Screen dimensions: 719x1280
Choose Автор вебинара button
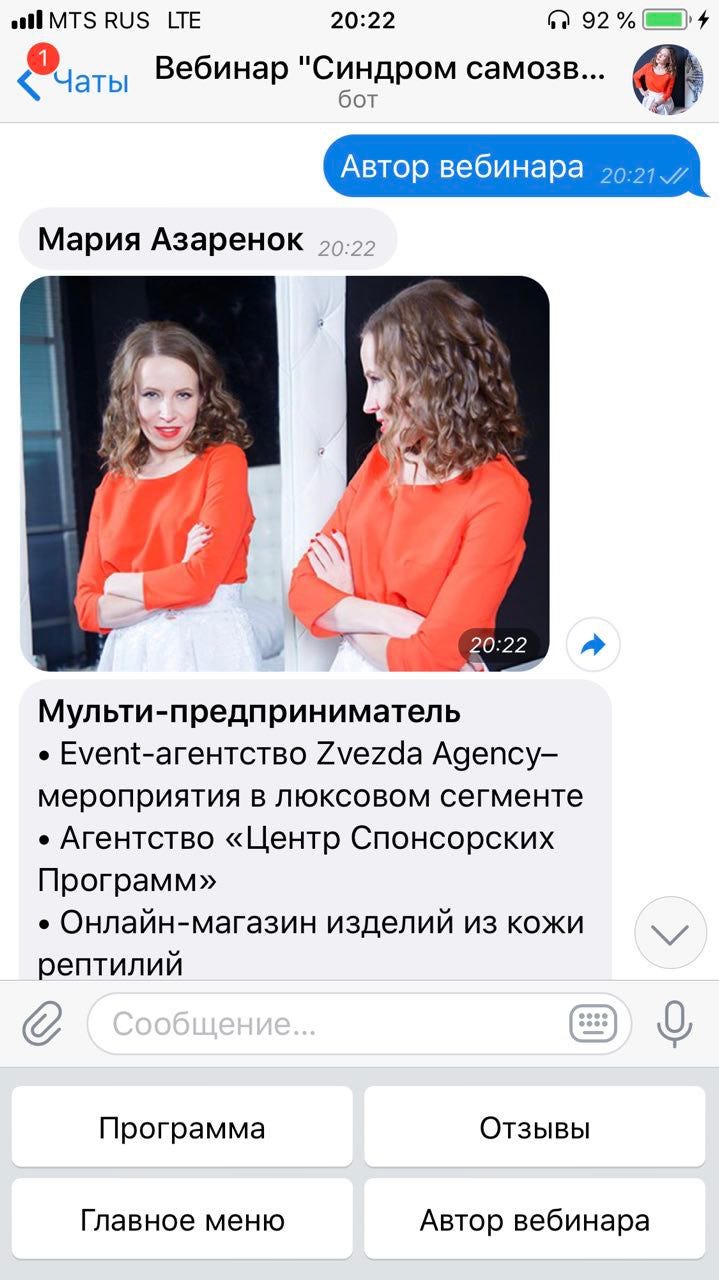[535, 1220]
